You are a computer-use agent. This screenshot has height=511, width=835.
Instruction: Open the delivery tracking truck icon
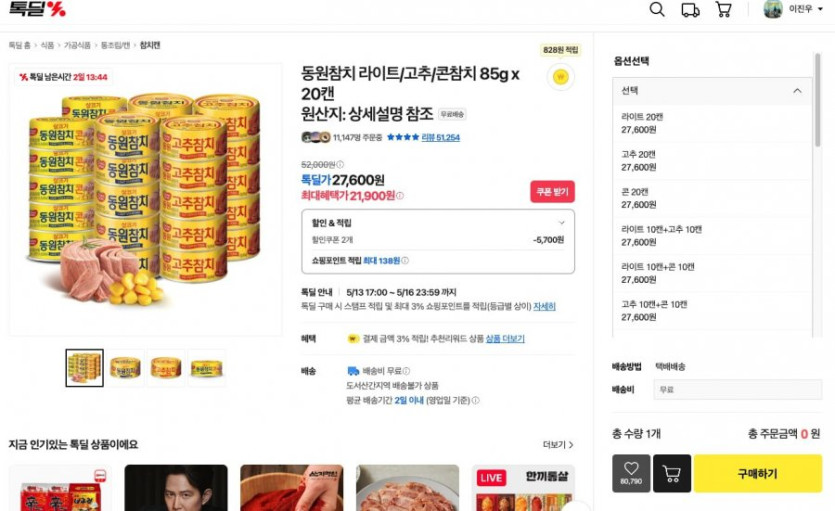690,10
